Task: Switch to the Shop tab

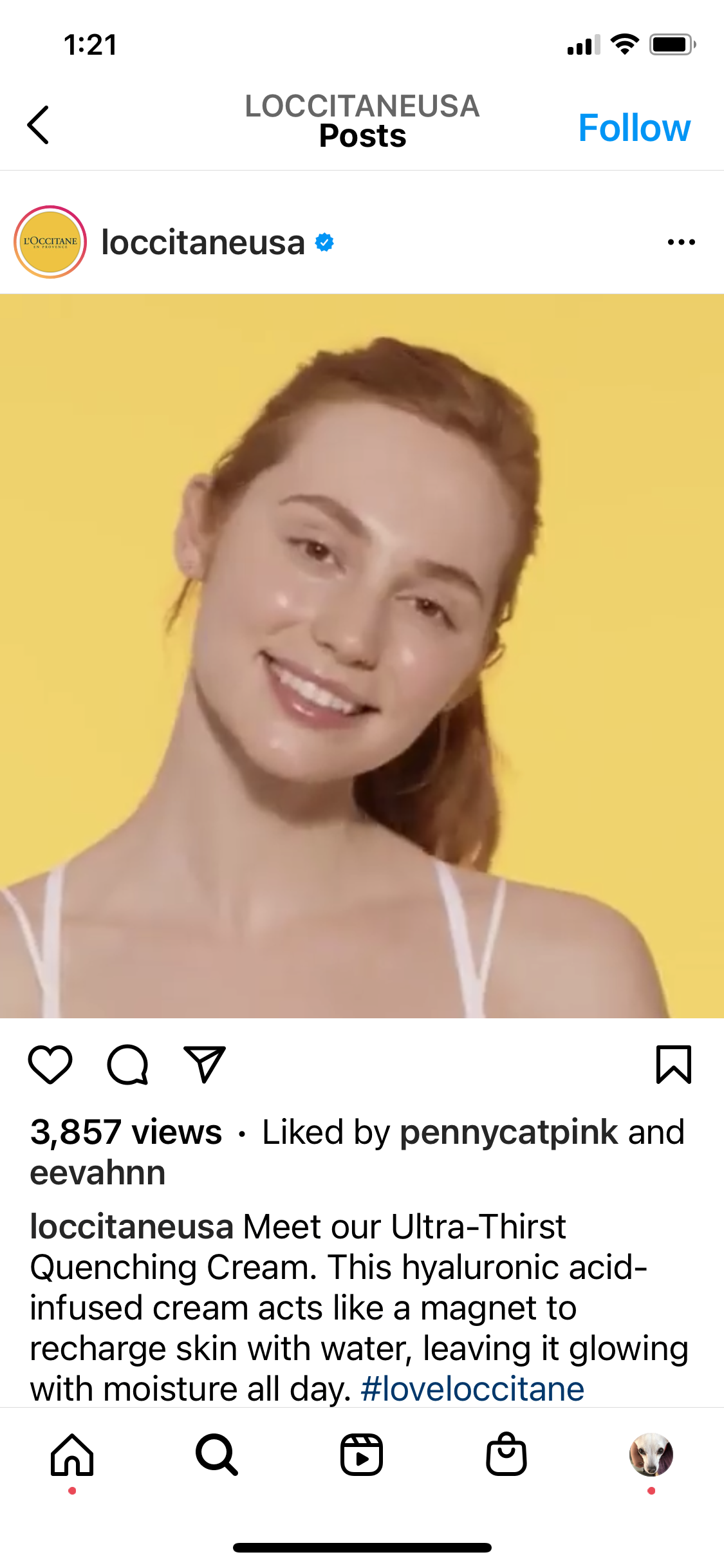Action: [x=506, y=1455]
